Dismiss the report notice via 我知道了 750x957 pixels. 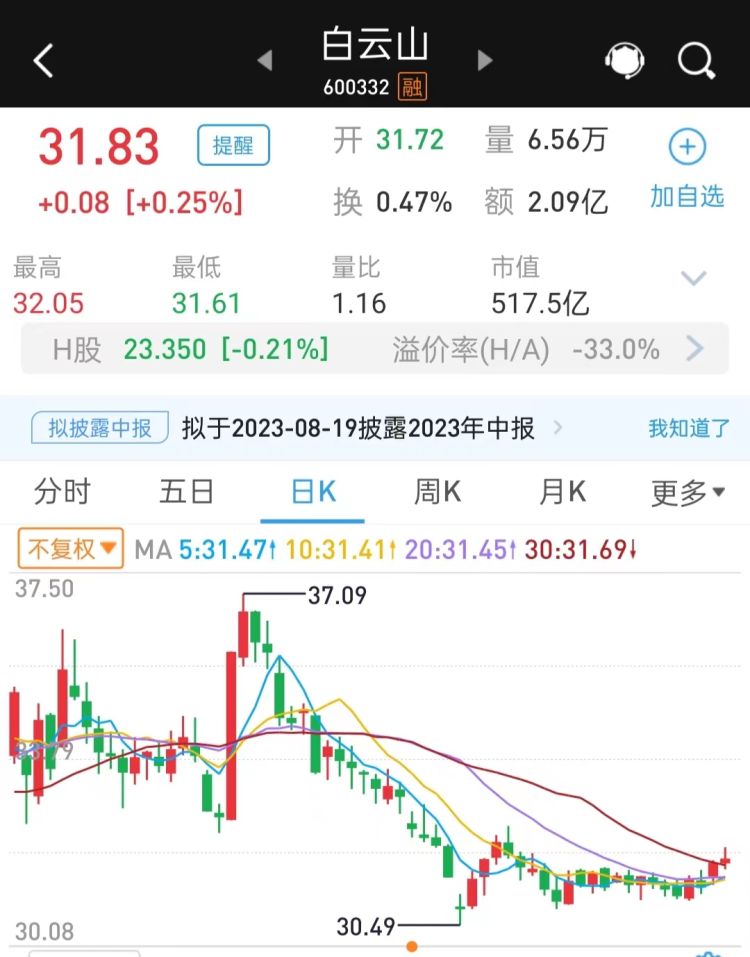pyautogui.click(x=688, y=427)
